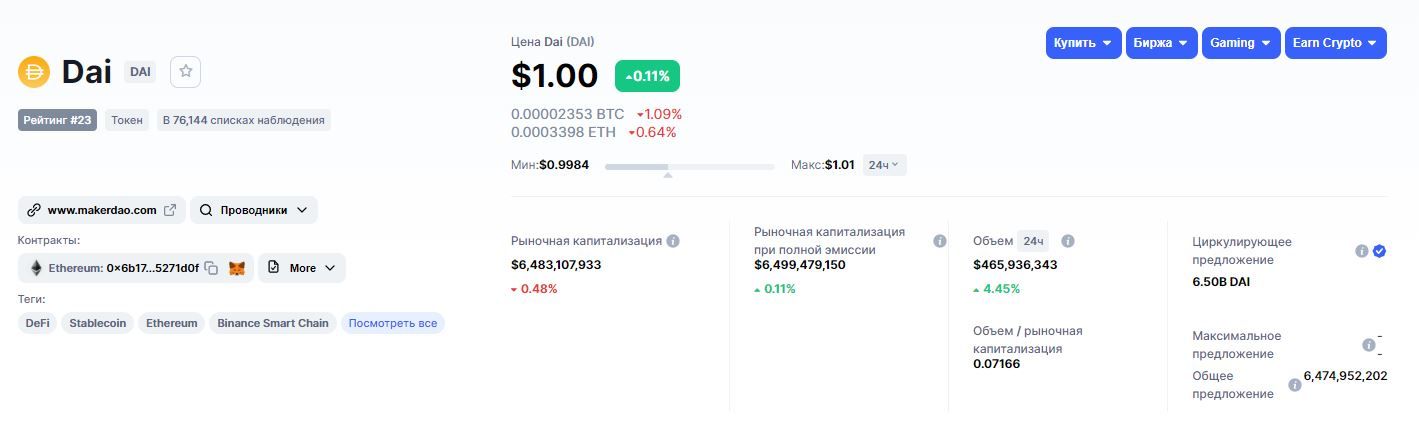Open the Проводники dropdown

(254, 210)
